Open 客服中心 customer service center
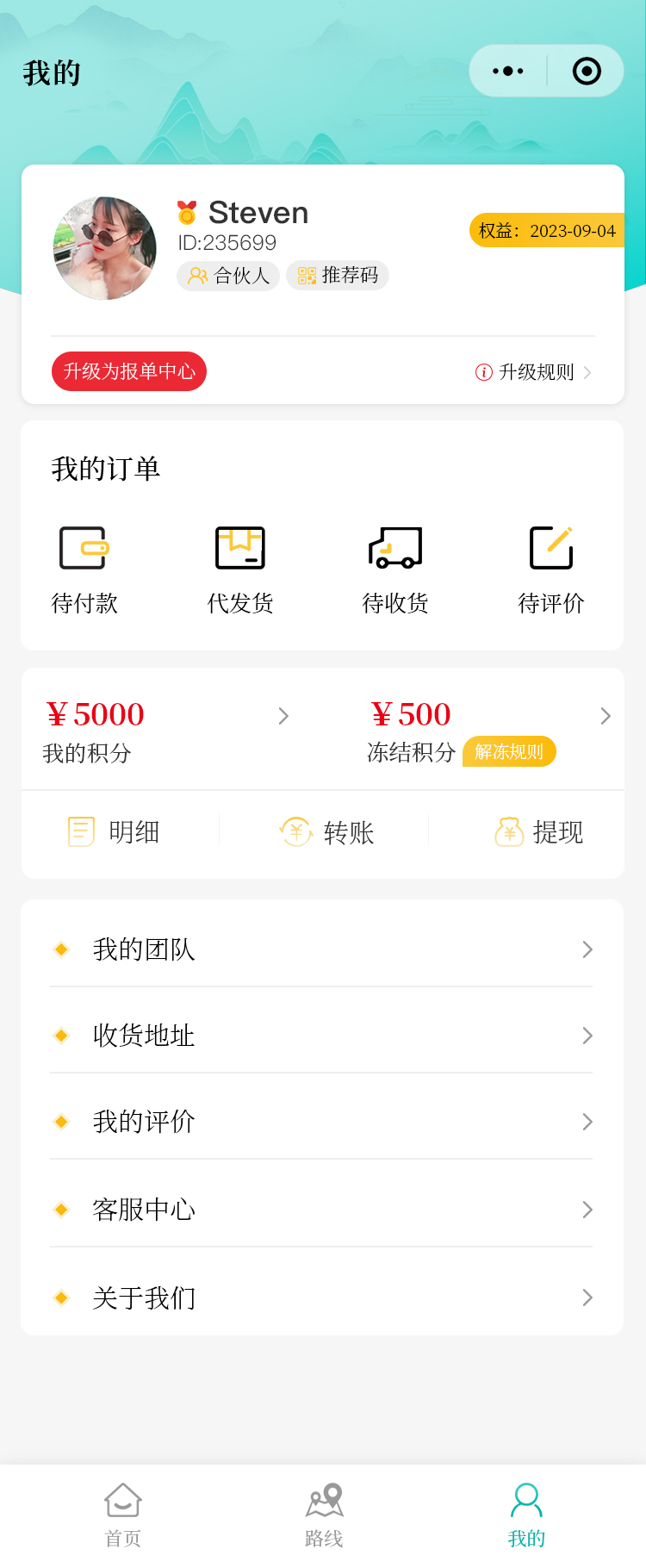 click(322, 1210)
